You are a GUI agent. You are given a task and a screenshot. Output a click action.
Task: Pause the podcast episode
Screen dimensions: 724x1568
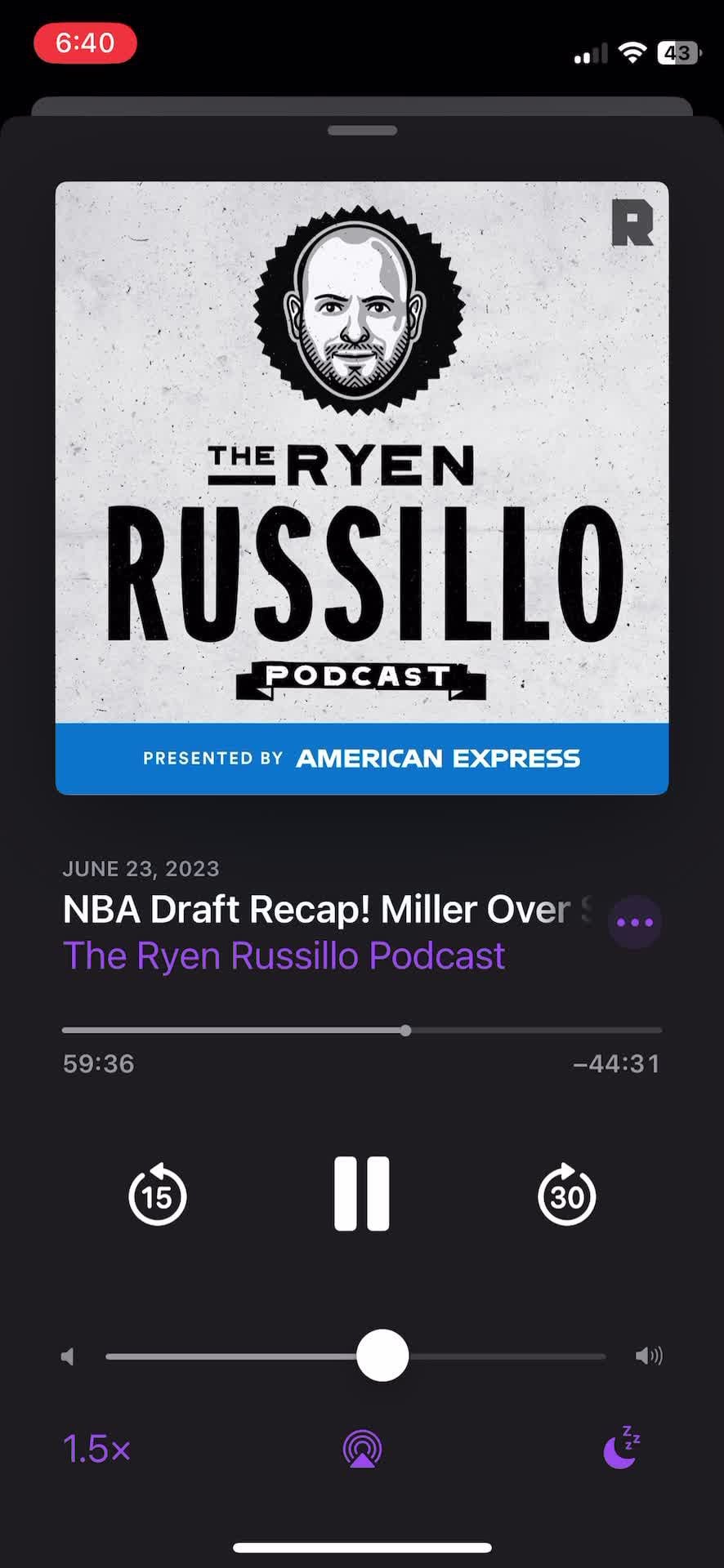click(362, 1194)
